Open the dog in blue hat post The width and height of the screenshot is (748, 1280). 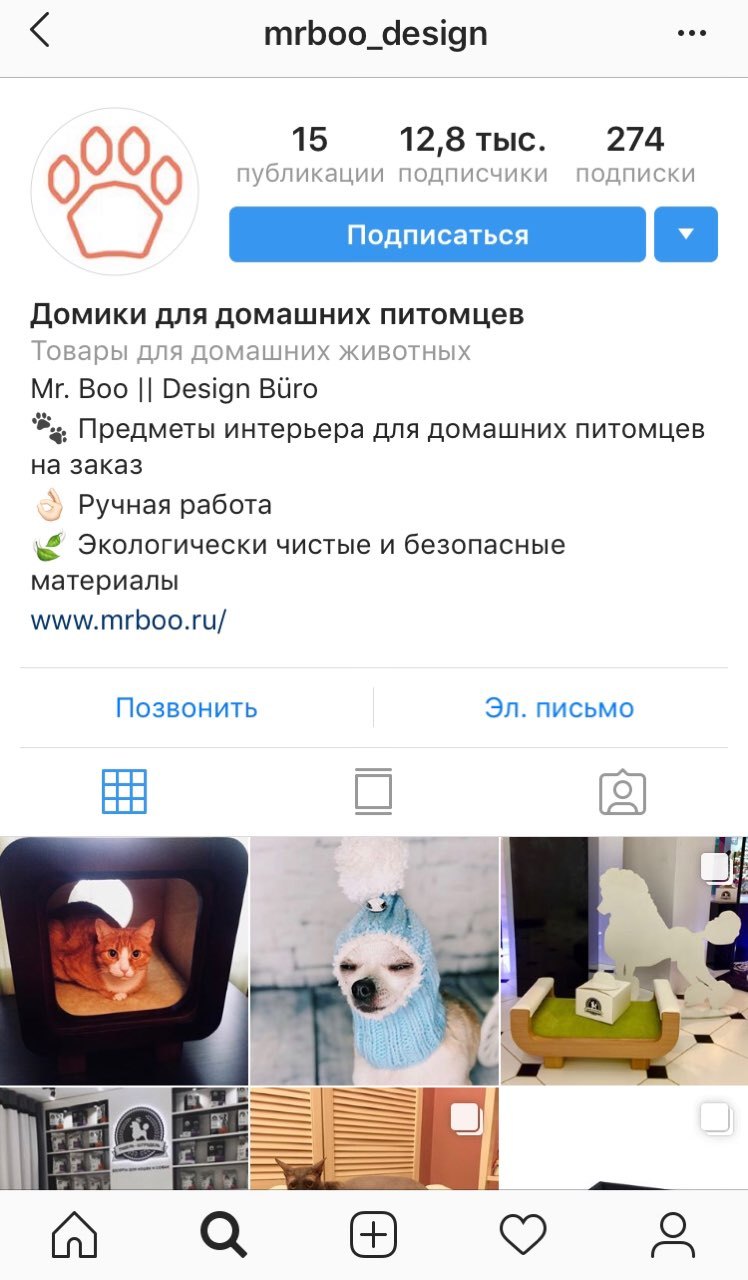click(374, 961)
